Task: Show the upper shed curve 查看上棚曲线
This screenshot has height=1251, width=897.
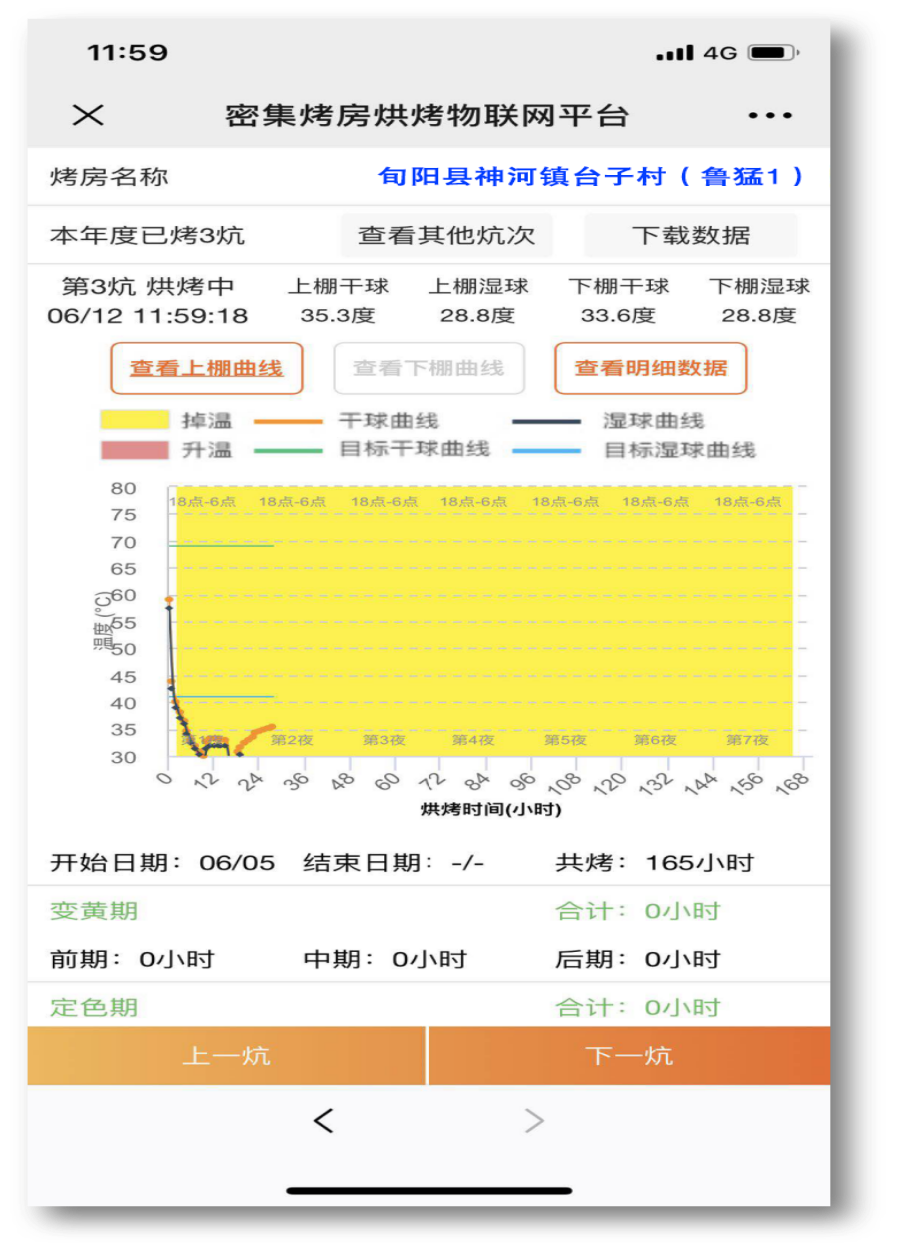Action: click(206, 368)
